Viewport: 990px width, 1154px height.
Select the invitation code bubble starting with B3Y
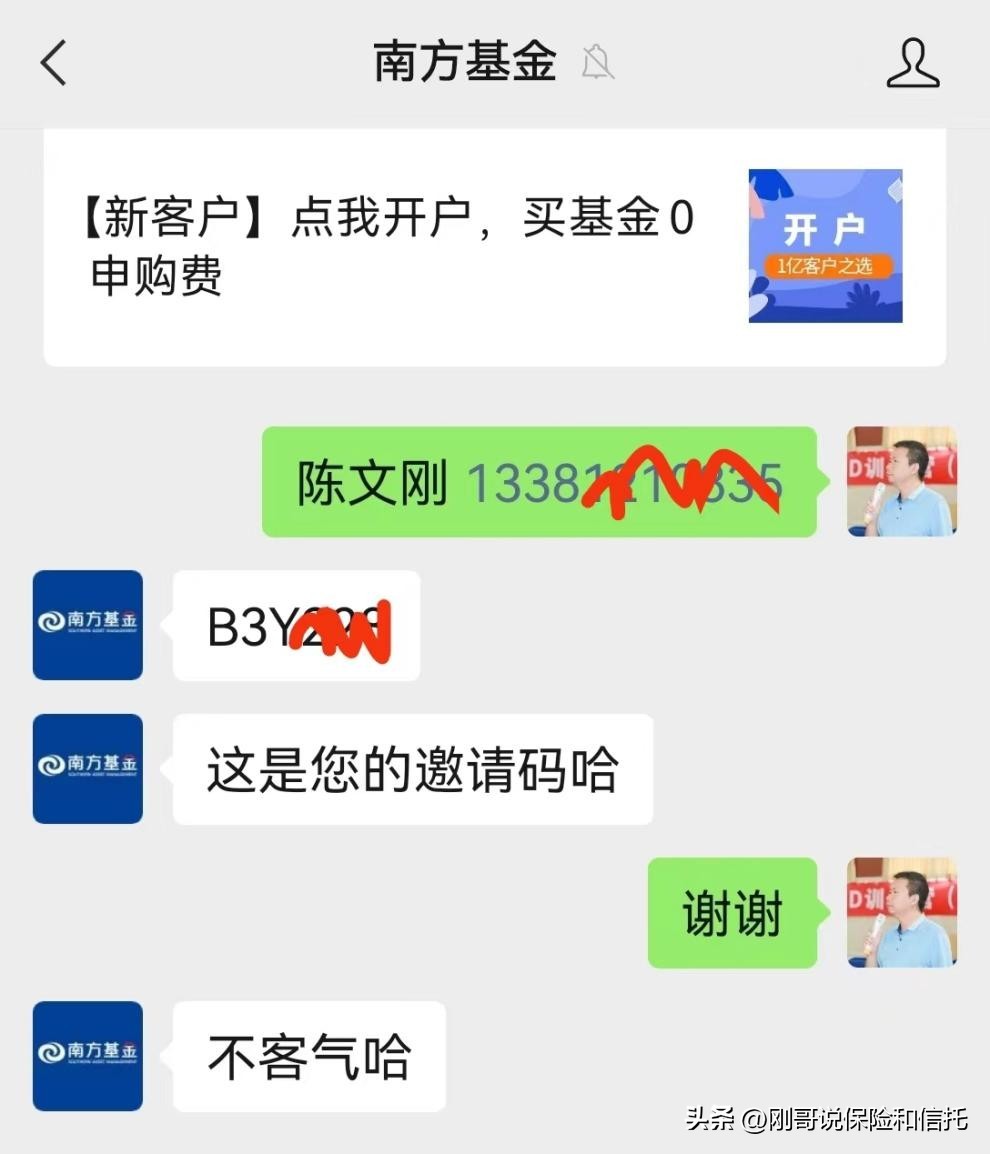coord(295,625)
